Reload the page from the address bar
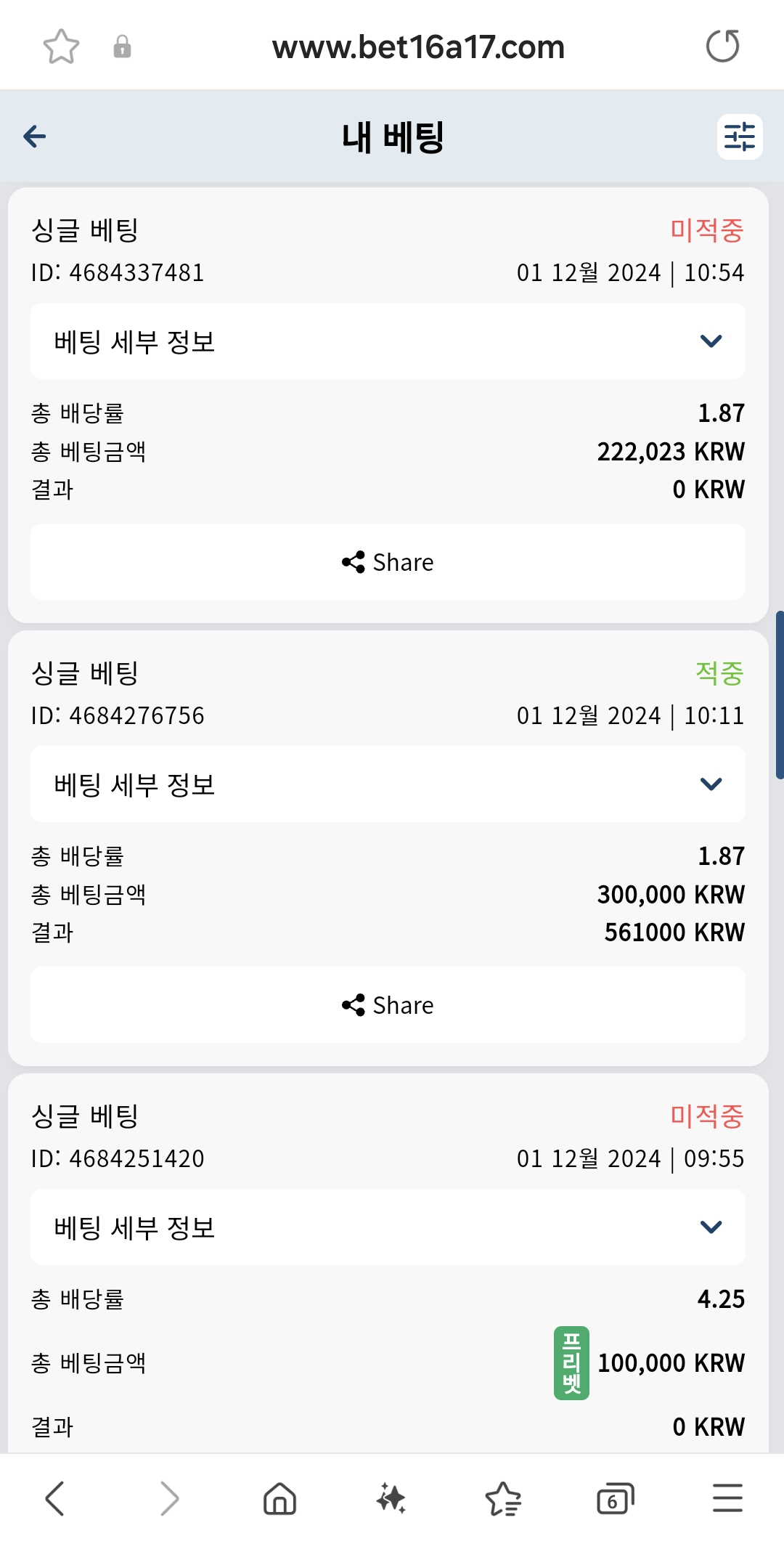This screenshot has height=1544, width=784. coord(723,46)
